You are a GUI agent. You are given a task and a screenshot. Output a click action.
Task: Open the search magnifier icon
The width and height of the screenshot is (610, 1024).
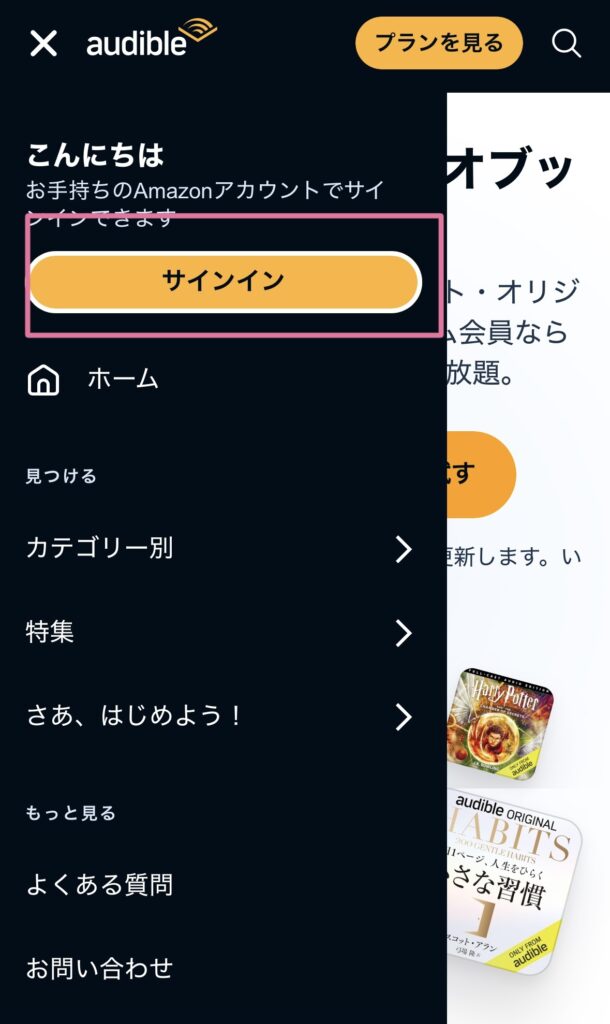click(566, 43)
